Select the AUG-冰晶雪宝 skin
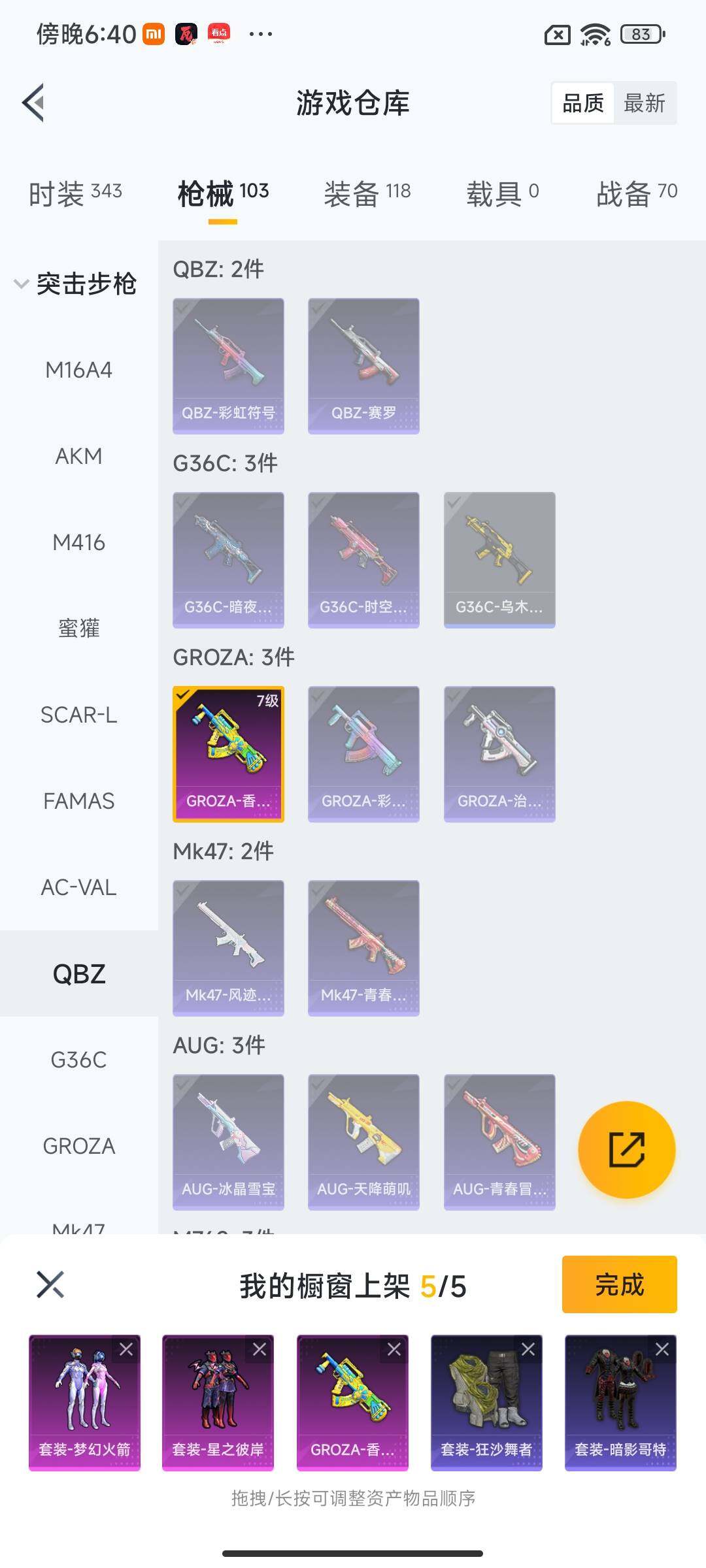The height and width of the screenshot is (1568, 706). (228, 1142)
